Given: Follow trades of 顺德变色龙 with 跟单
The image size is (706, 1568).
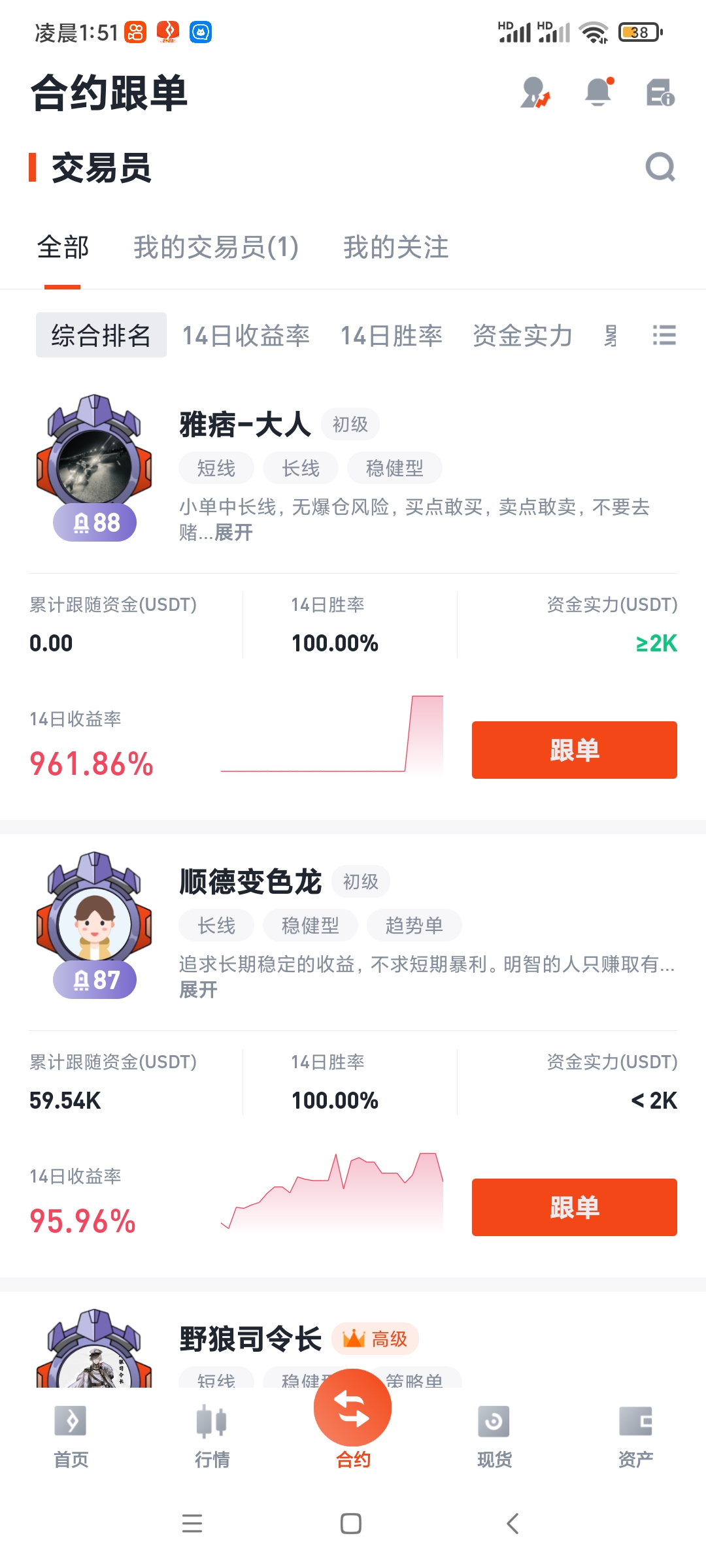Looking at the screenshot, I should (x=574, y=1207).
